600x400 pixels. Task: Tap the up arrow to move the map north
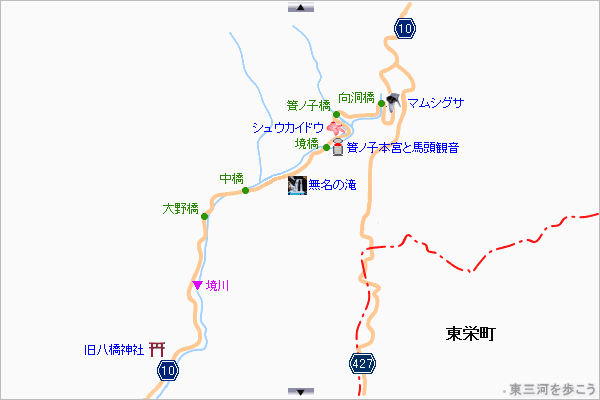coord(300,7)
